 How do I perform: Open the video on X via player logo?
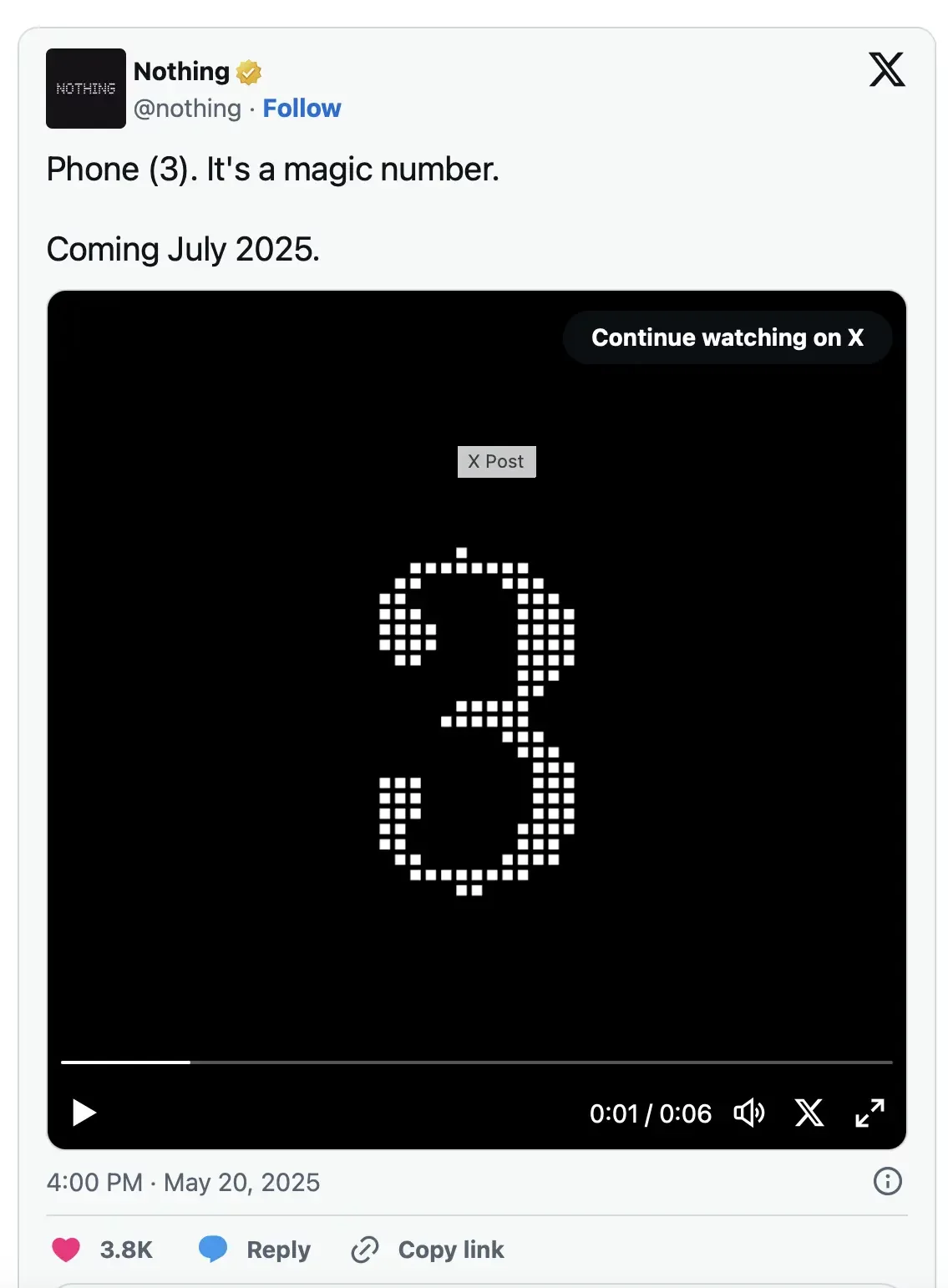pos(809,1113)
